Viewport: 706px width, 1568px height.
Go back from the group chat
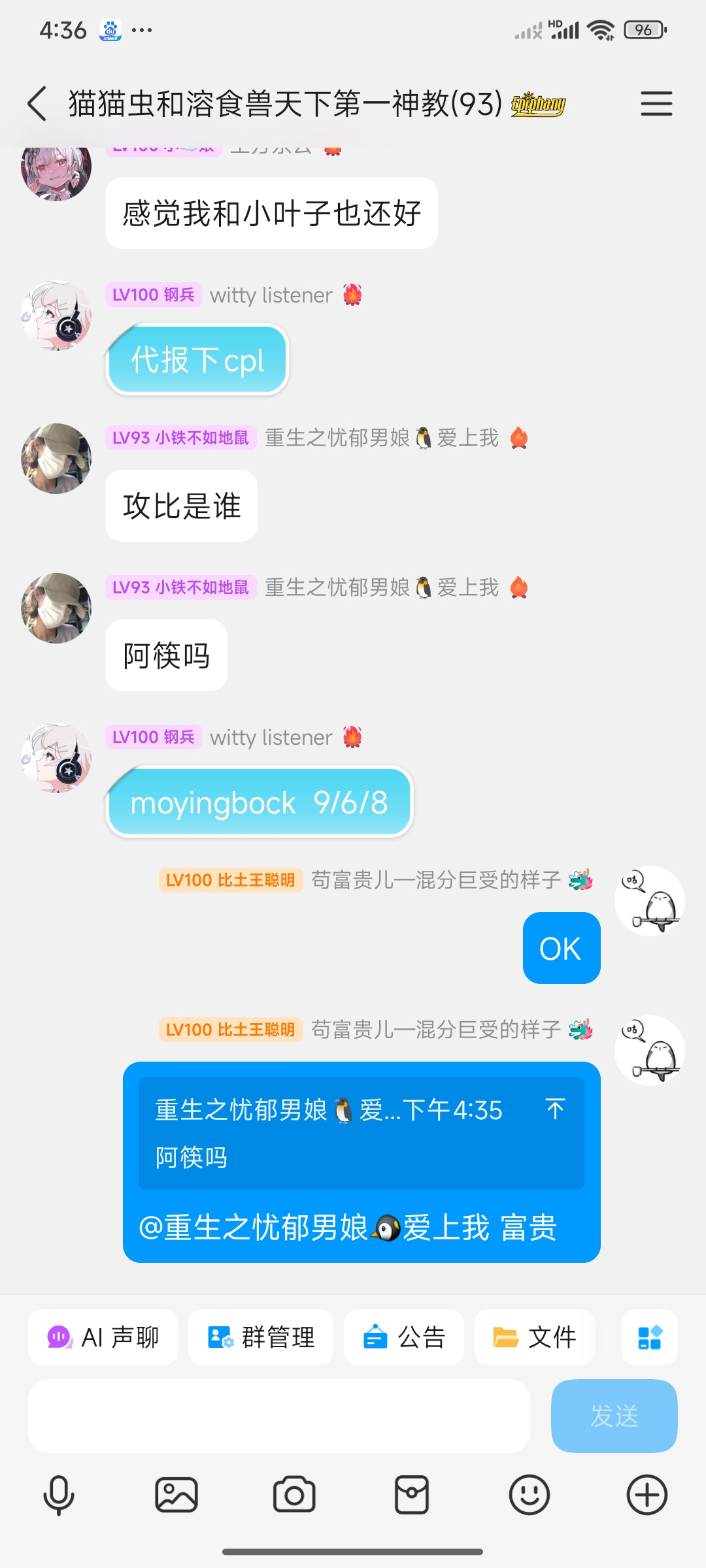tap(37, 104)
